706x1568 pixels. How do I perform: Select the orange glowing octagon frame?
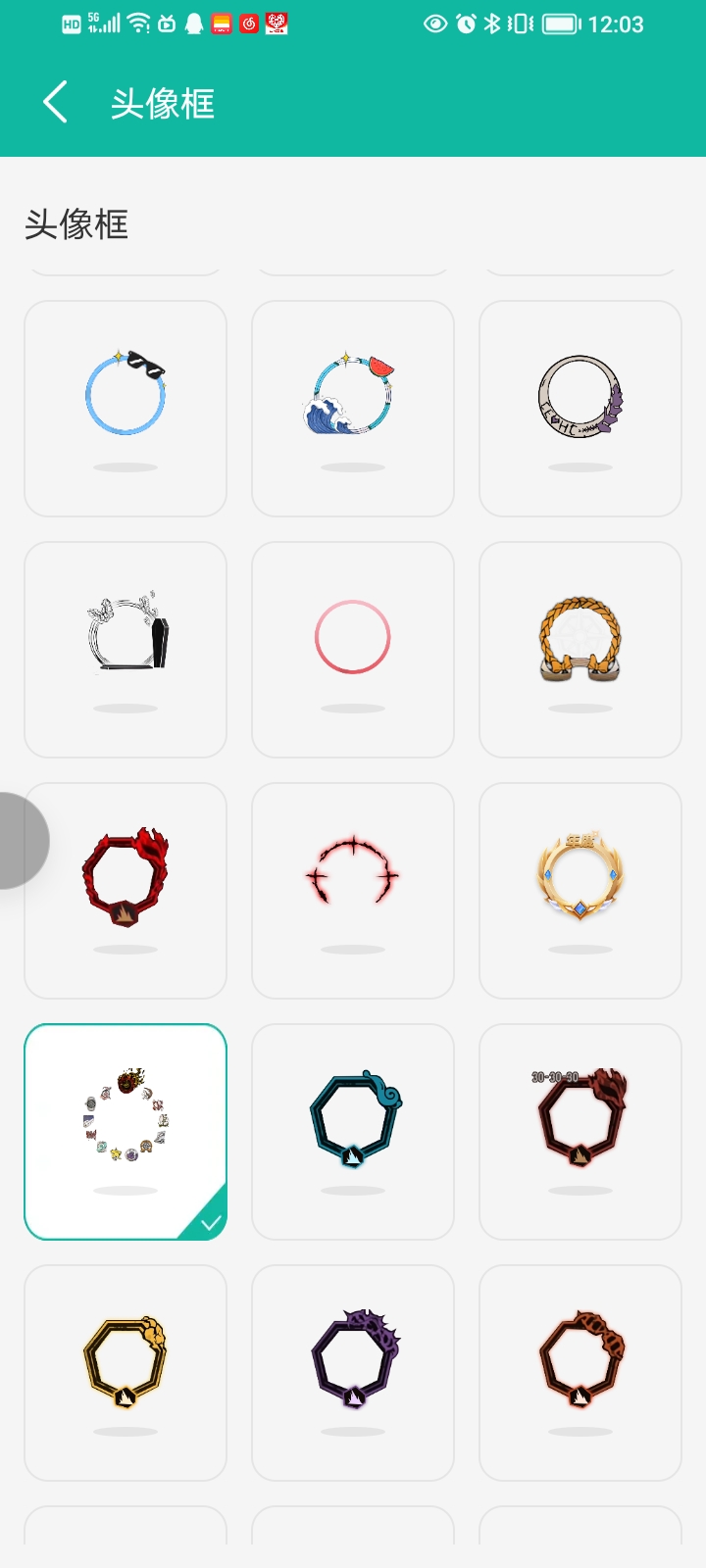(580, 1372)
